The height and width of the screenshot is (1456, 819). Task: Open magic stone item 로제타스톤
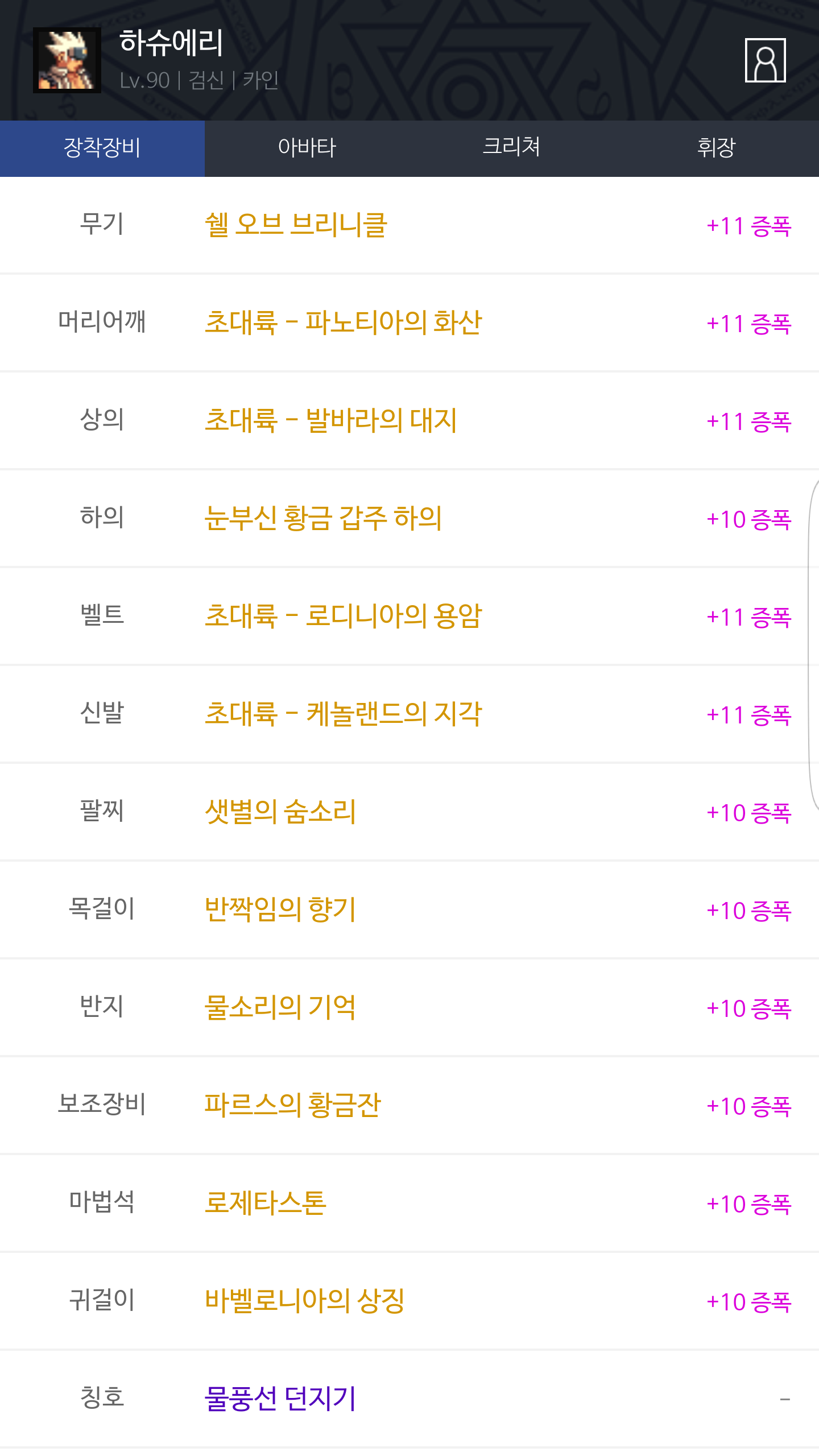(266, 1203)
